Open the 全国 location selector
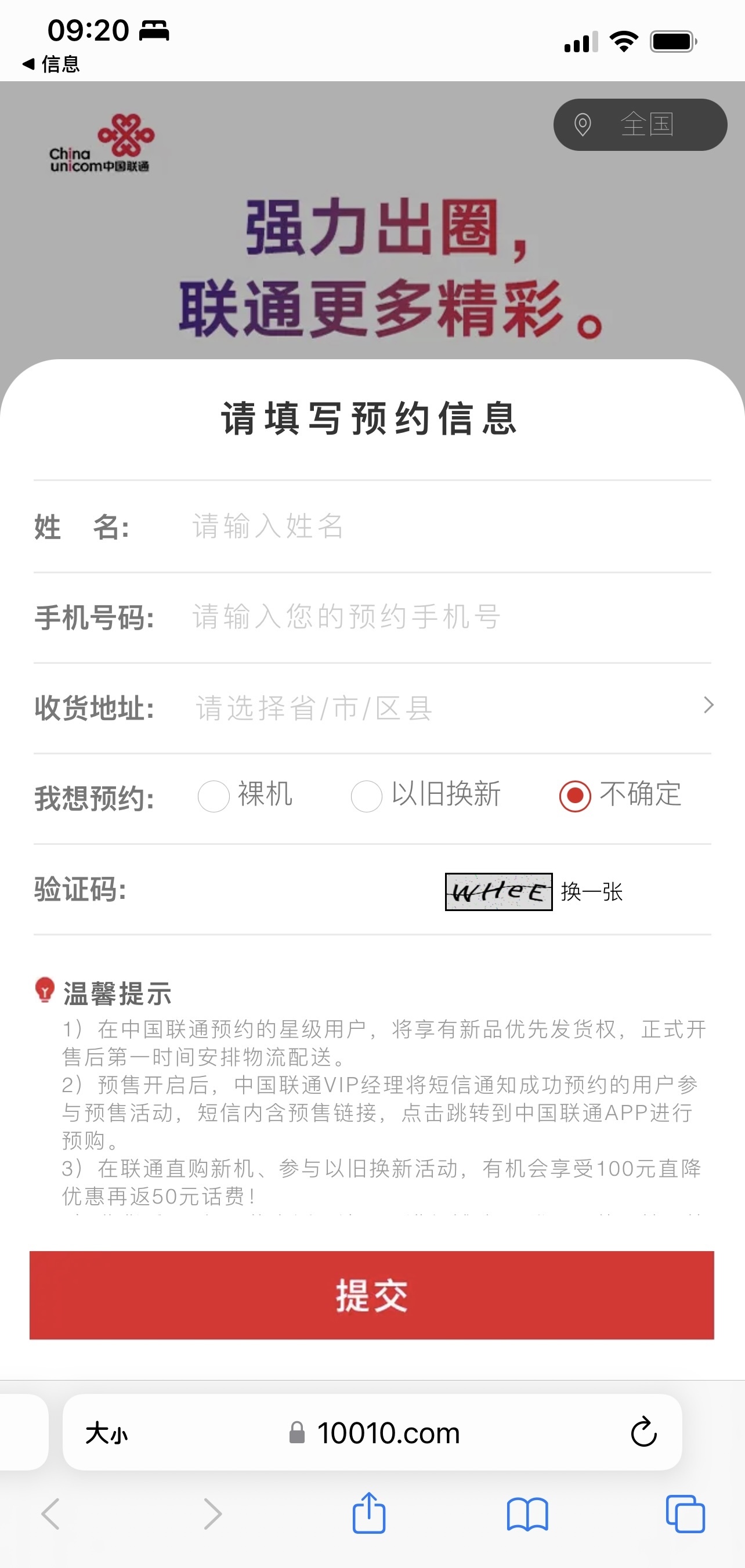The image size is (745, 1568). point(640,125)
